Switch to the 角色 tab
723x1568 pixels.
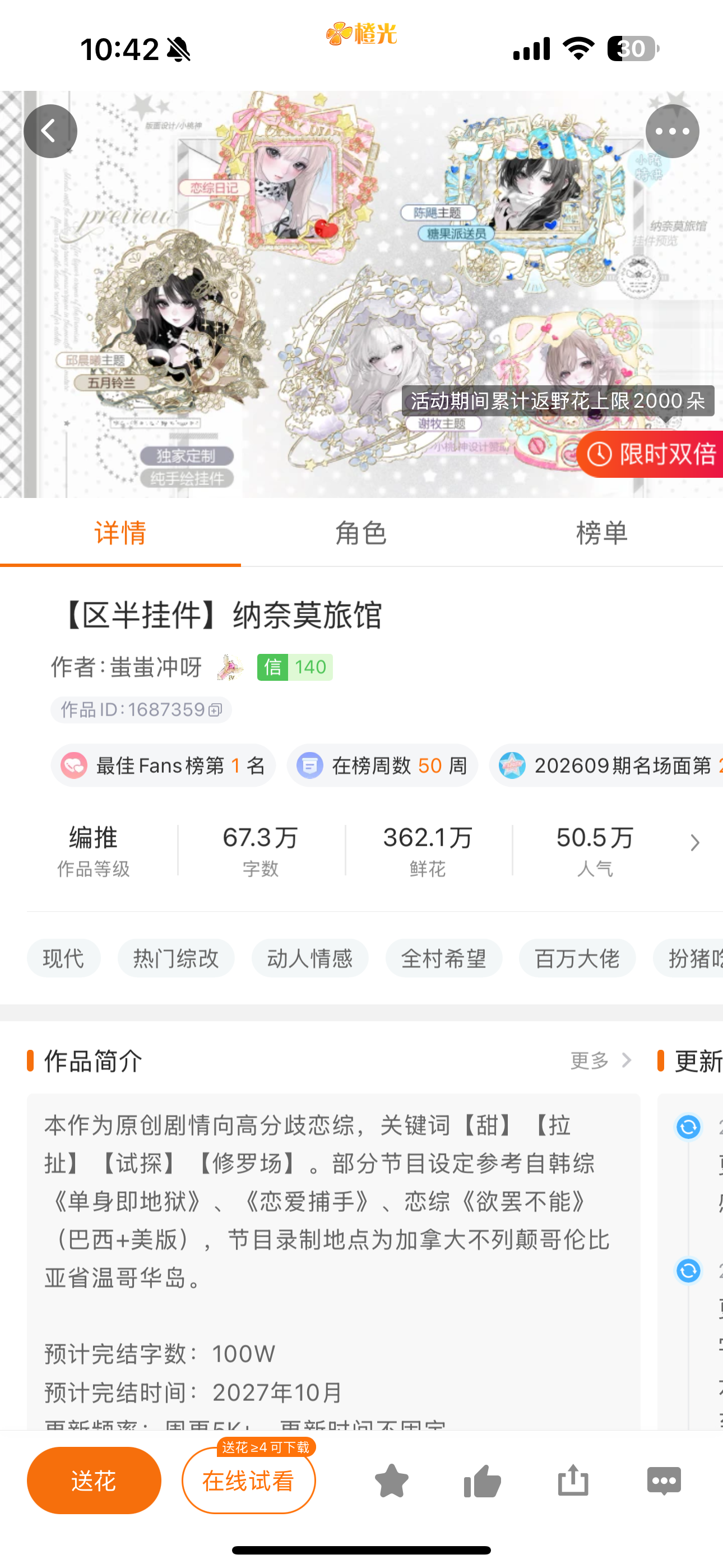[361, 533]
